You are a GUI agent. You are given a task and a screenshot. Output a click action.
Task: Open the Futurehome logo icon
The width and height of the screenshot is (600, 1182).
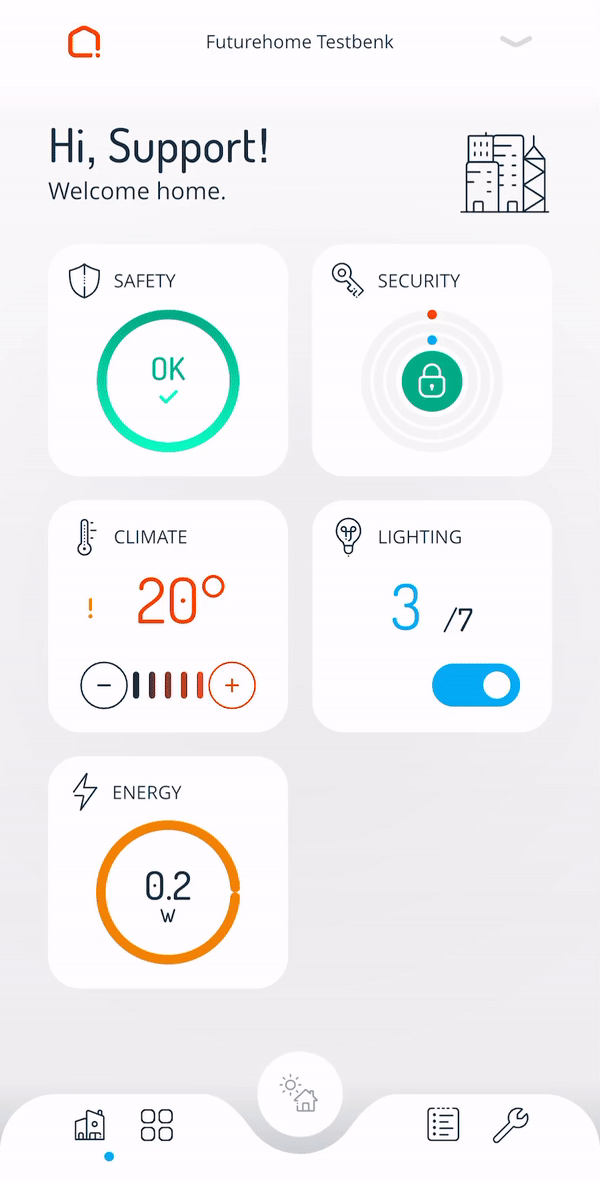(x=84, y=42)
